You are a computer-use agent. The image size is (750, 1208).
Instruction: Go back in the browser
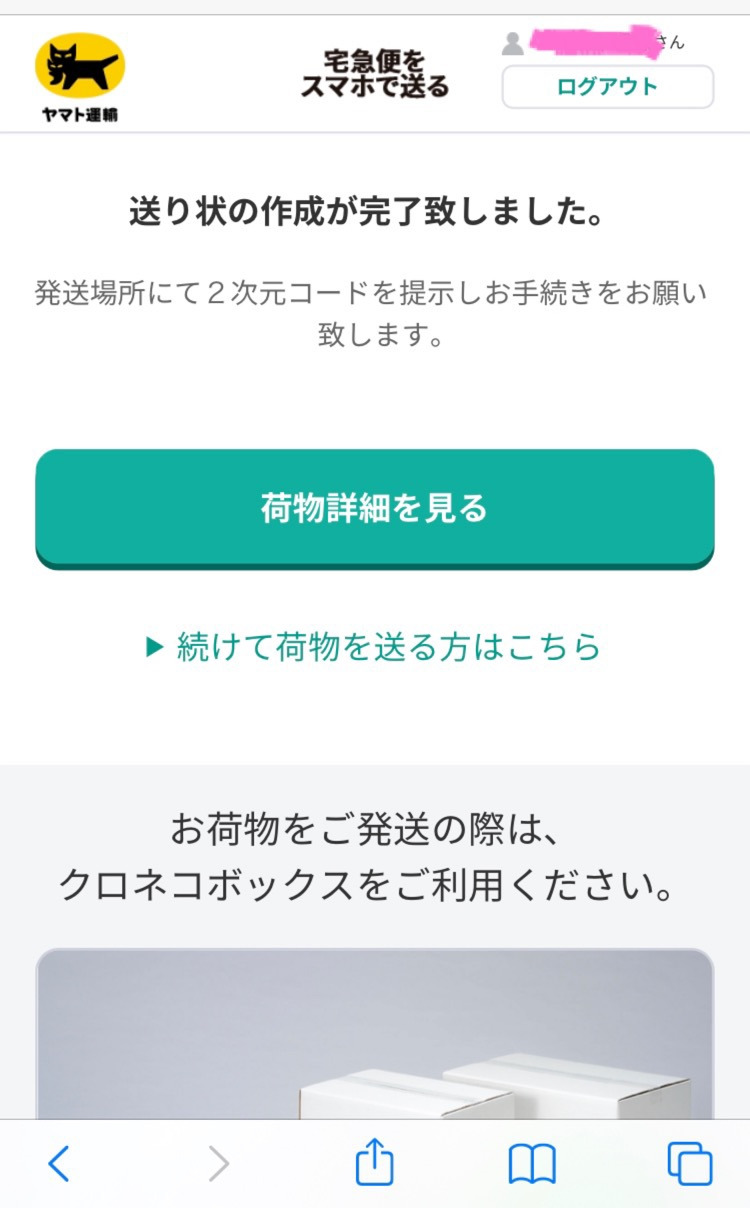pos(59,1164)
